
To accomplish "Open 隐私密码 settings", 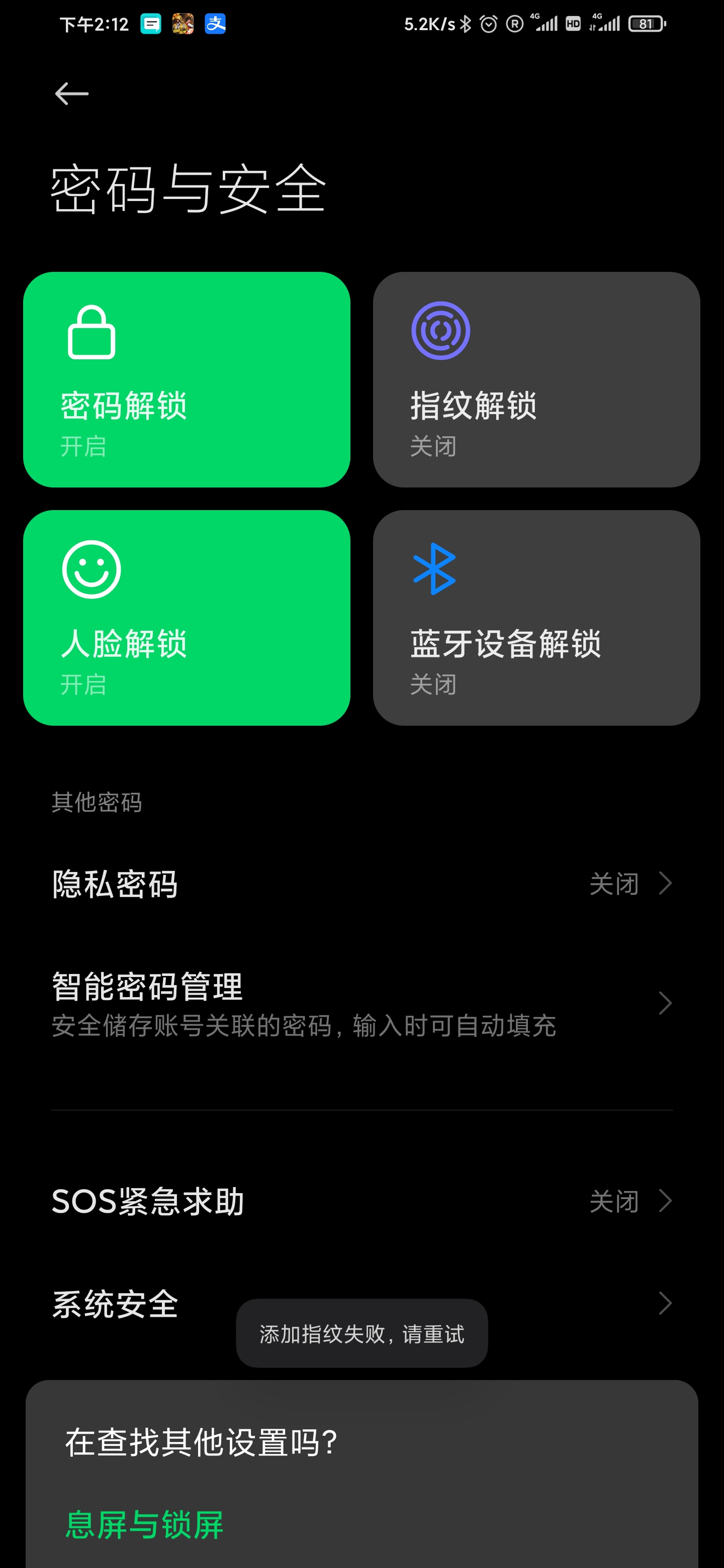I will [x=361, y=883].
